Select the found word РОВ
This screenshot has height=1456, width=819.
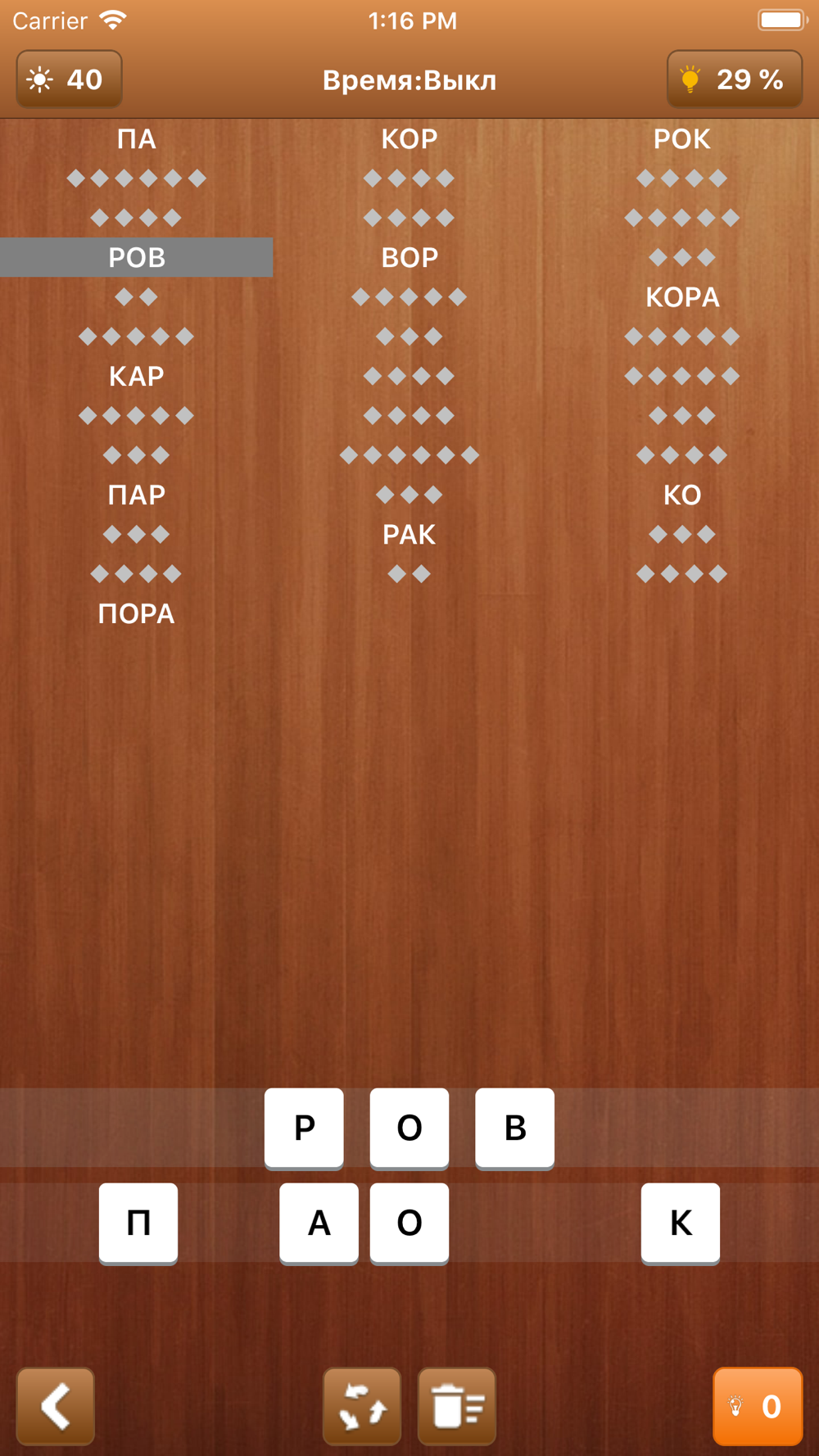click(x=137, y=257)
